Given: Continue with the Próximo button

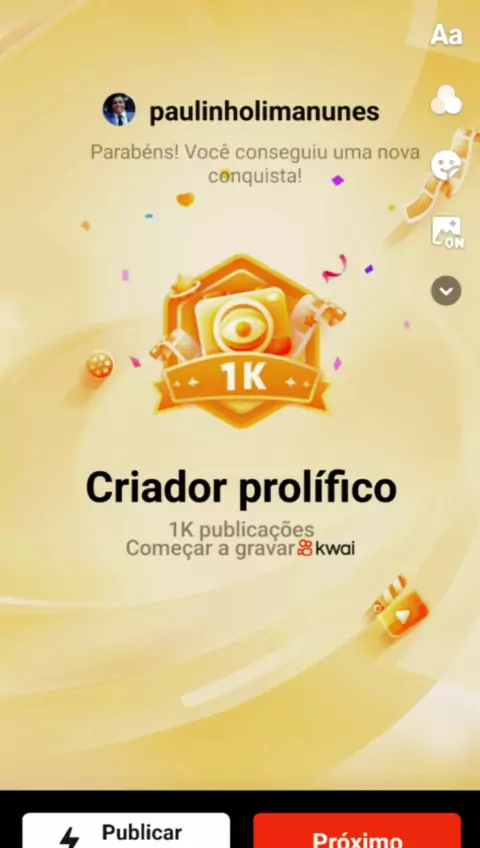Looking at the screenshot, I should pyautogui.click(x=357, y=831).
